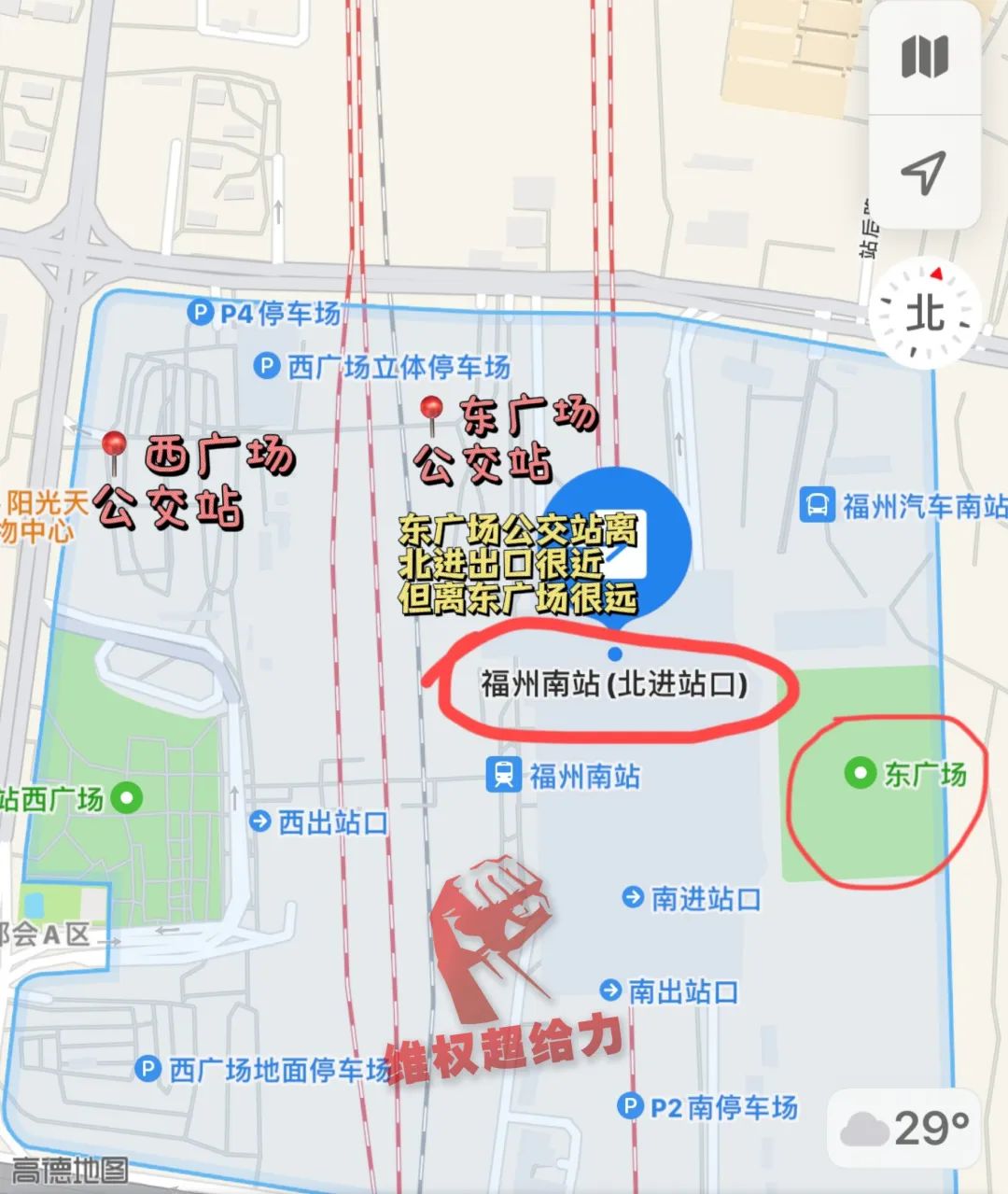Select the 南进站口 entrance marker
Screen dimensions: 1008x1194
(633, 897)
